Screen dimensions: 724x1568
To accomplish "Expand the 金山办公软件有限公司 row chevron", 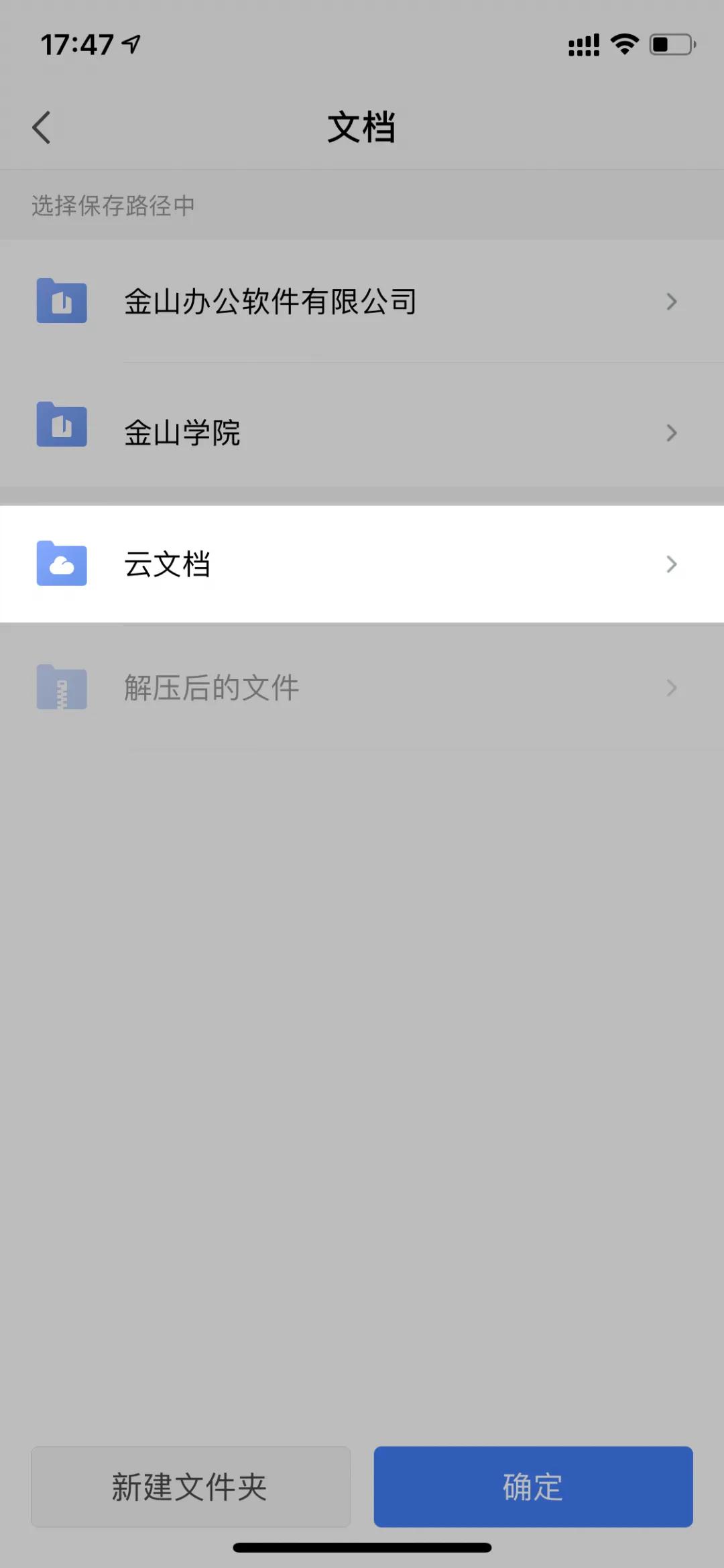I will pos(671,302).
